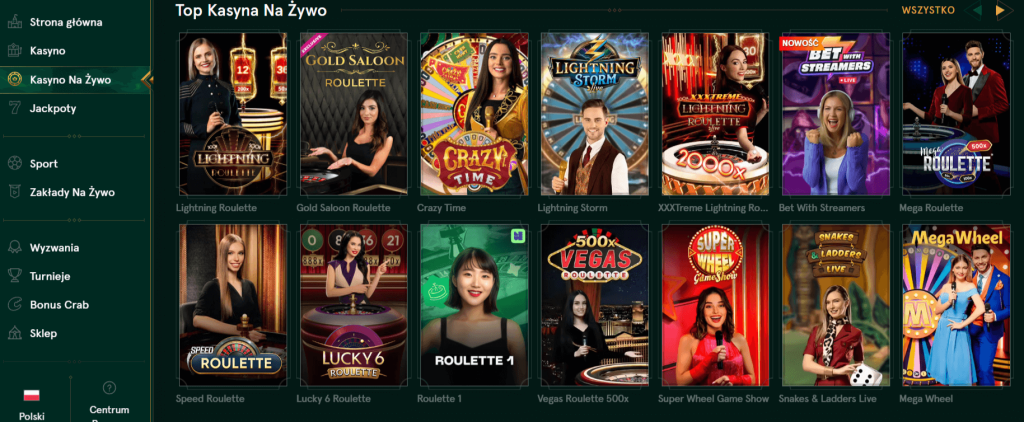Open Zakłady Na Żywo
The image size is (1024, 422).
click(x=71, y=192)
